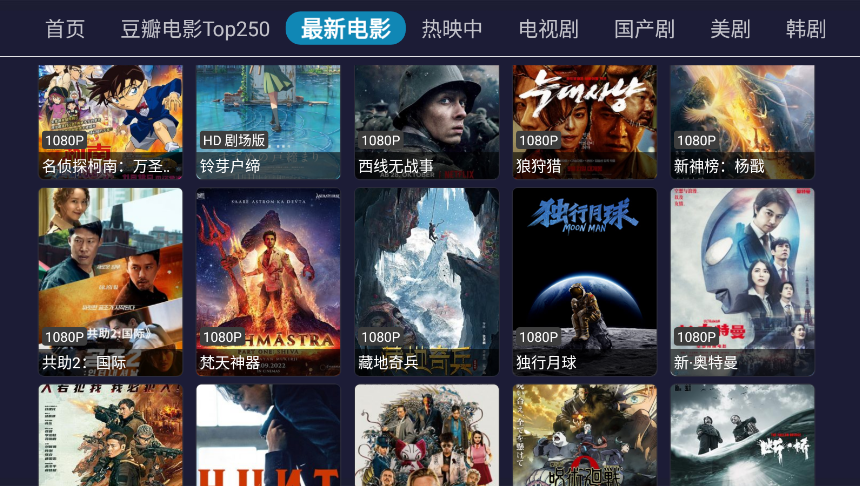Viewport: 860px width, 486px height.
Task: Open the movie 铃芽户缔
Action: coord(268,122)
